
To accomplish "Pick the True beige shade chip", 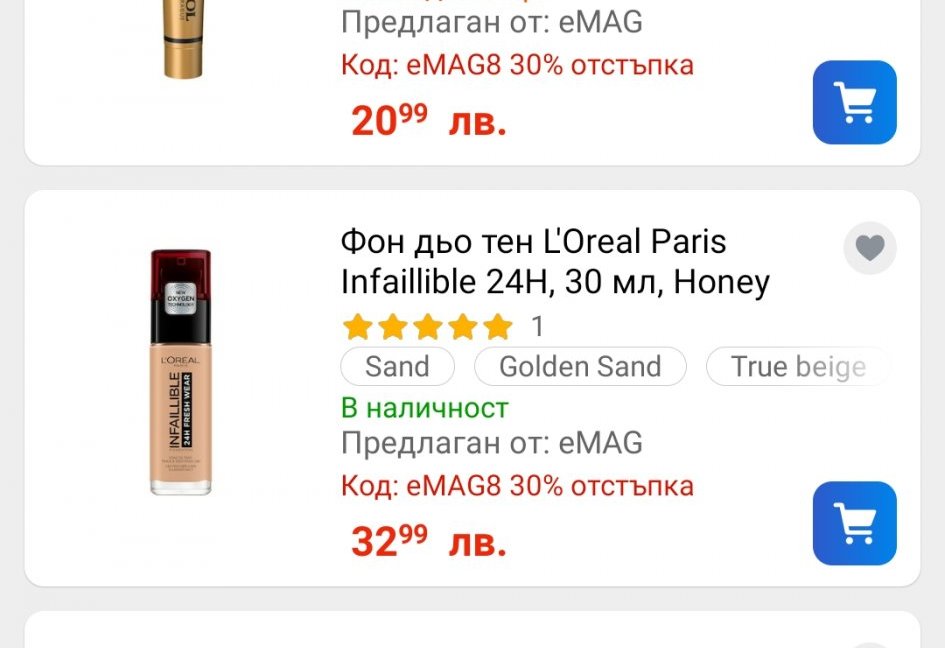I will pyautogui.click(x=797, y=367).
